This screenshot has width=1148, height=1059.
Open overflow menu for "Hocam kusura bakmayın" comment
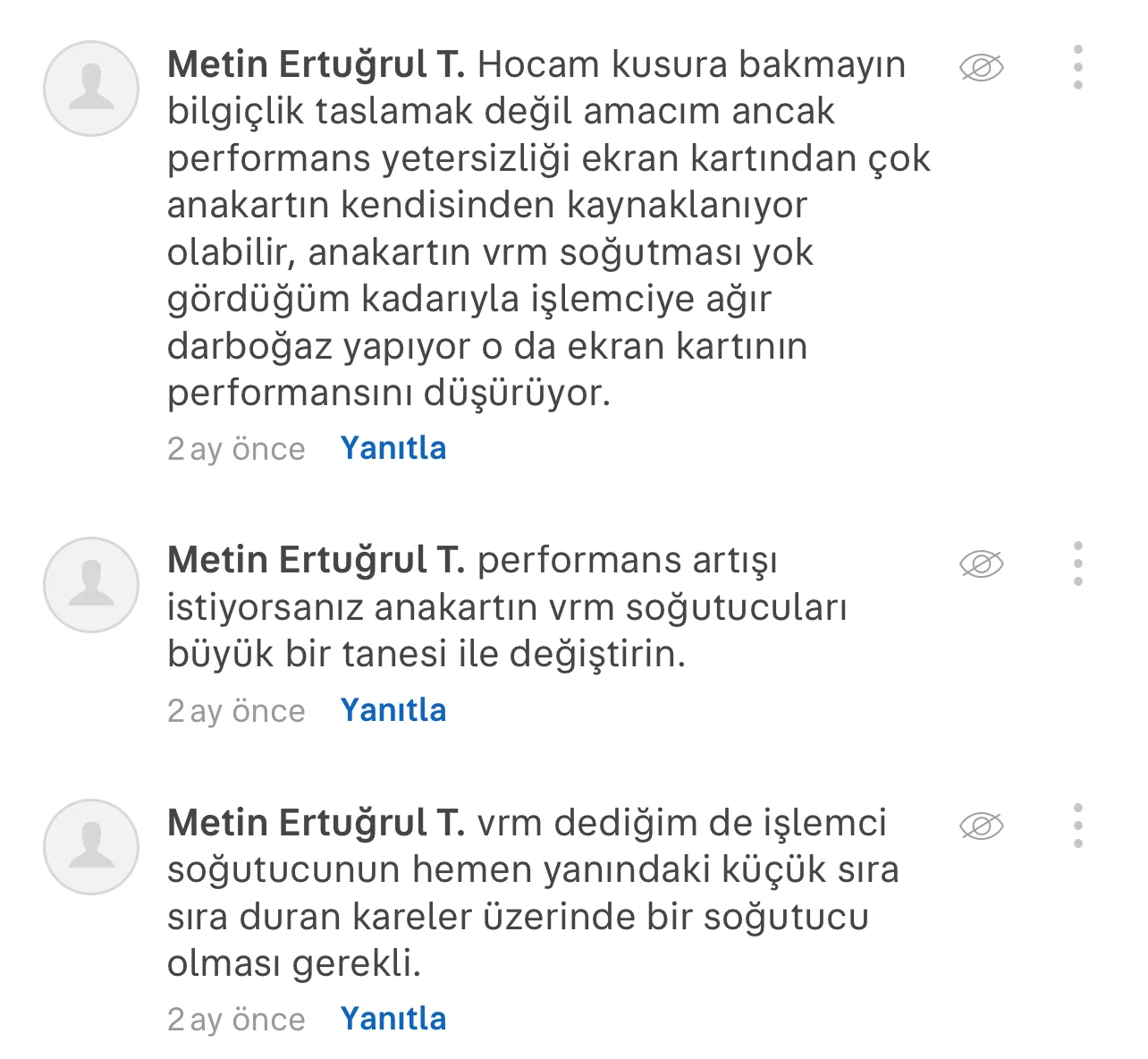(1078, 67)
